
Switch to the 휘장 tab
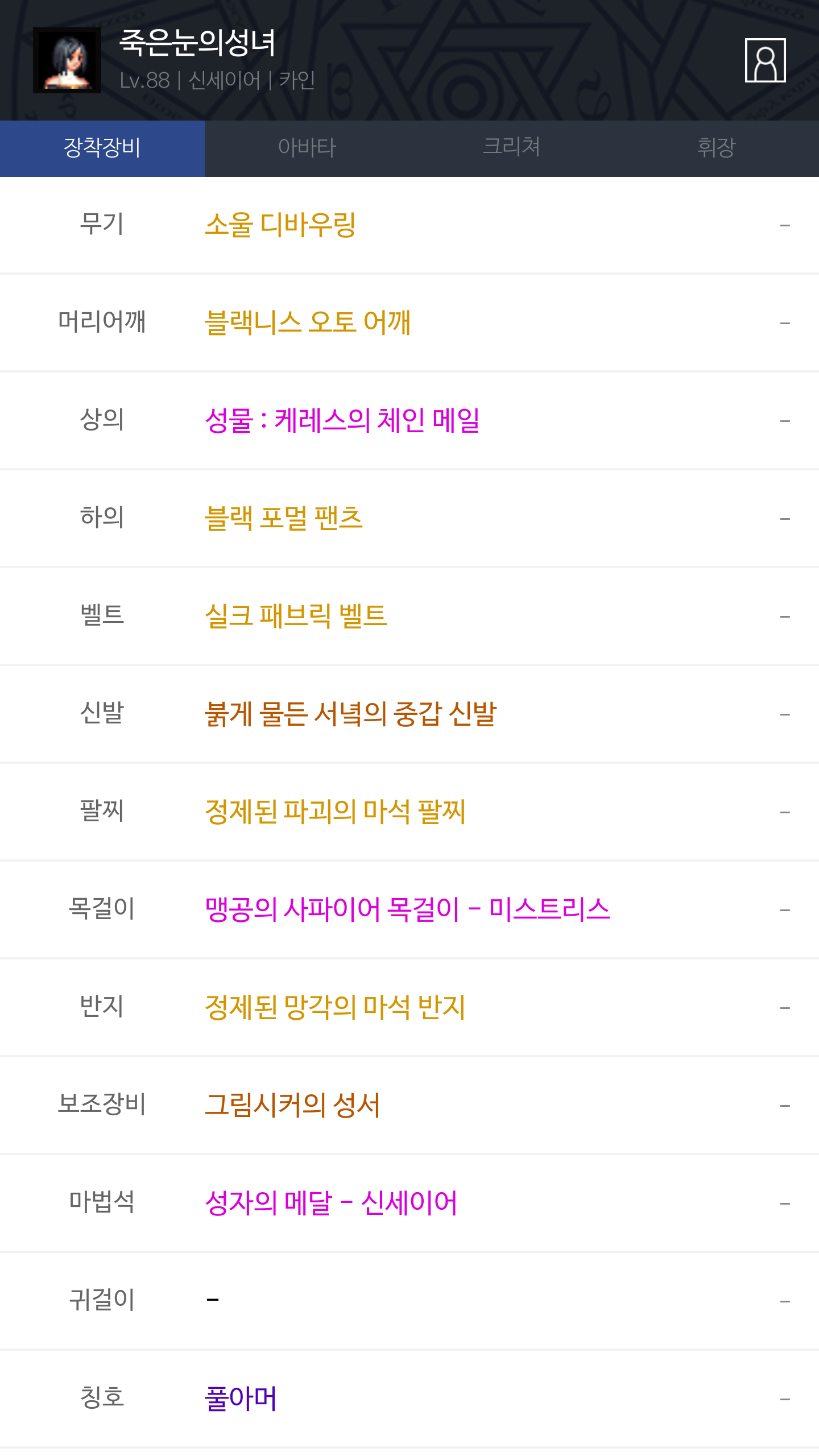(x=717, y=148)
